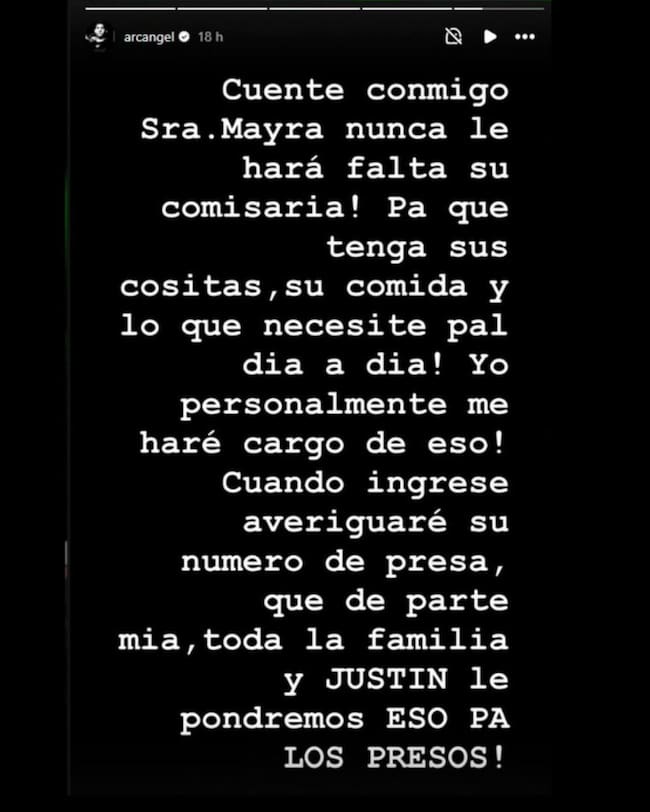Viewport: 650px width, 812px height.
Task: Tap the arcangel username
Action: pyautogui.click(x=147, y=37)
